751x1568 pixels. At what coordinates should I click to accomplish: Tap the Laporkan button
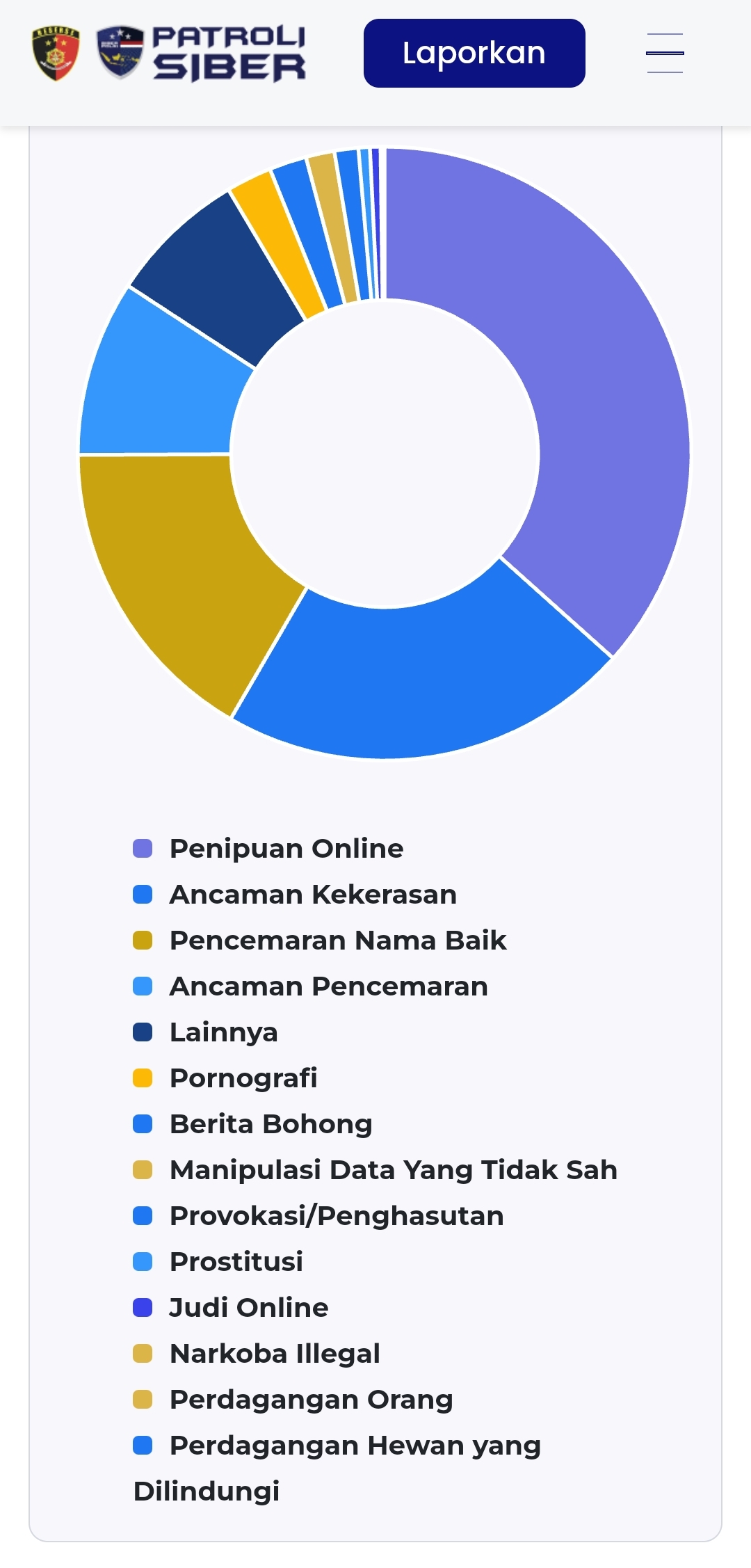(x=474, y=54)
